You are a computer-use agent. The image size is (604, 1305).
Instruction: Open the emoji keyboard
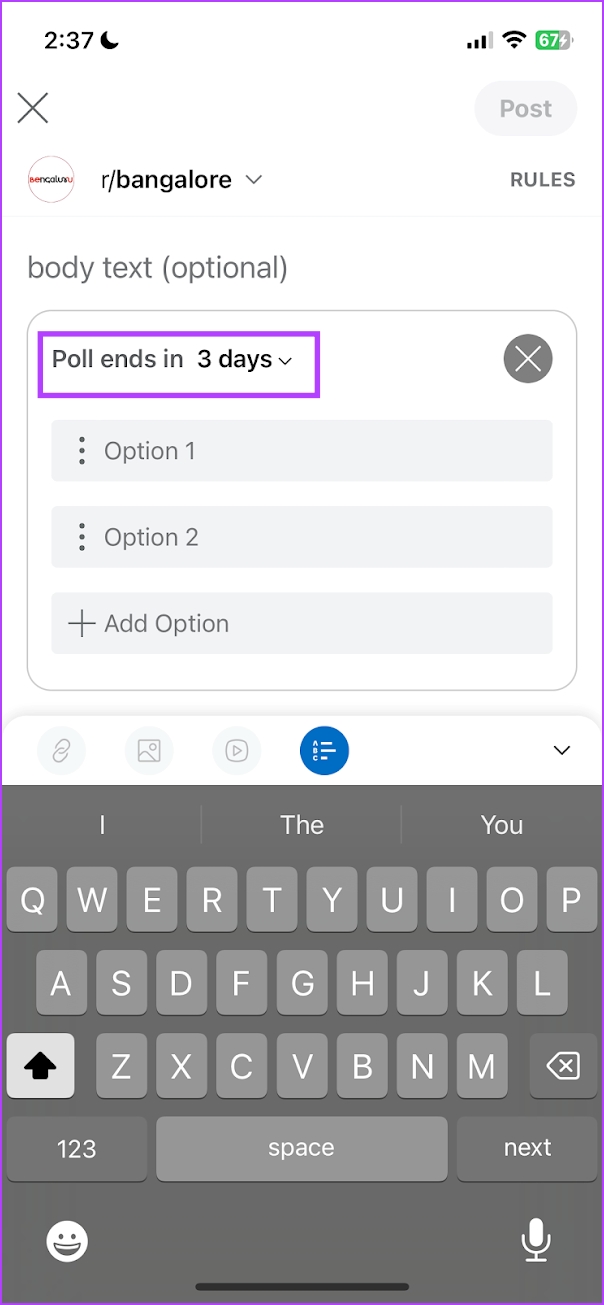(67, 1242)
